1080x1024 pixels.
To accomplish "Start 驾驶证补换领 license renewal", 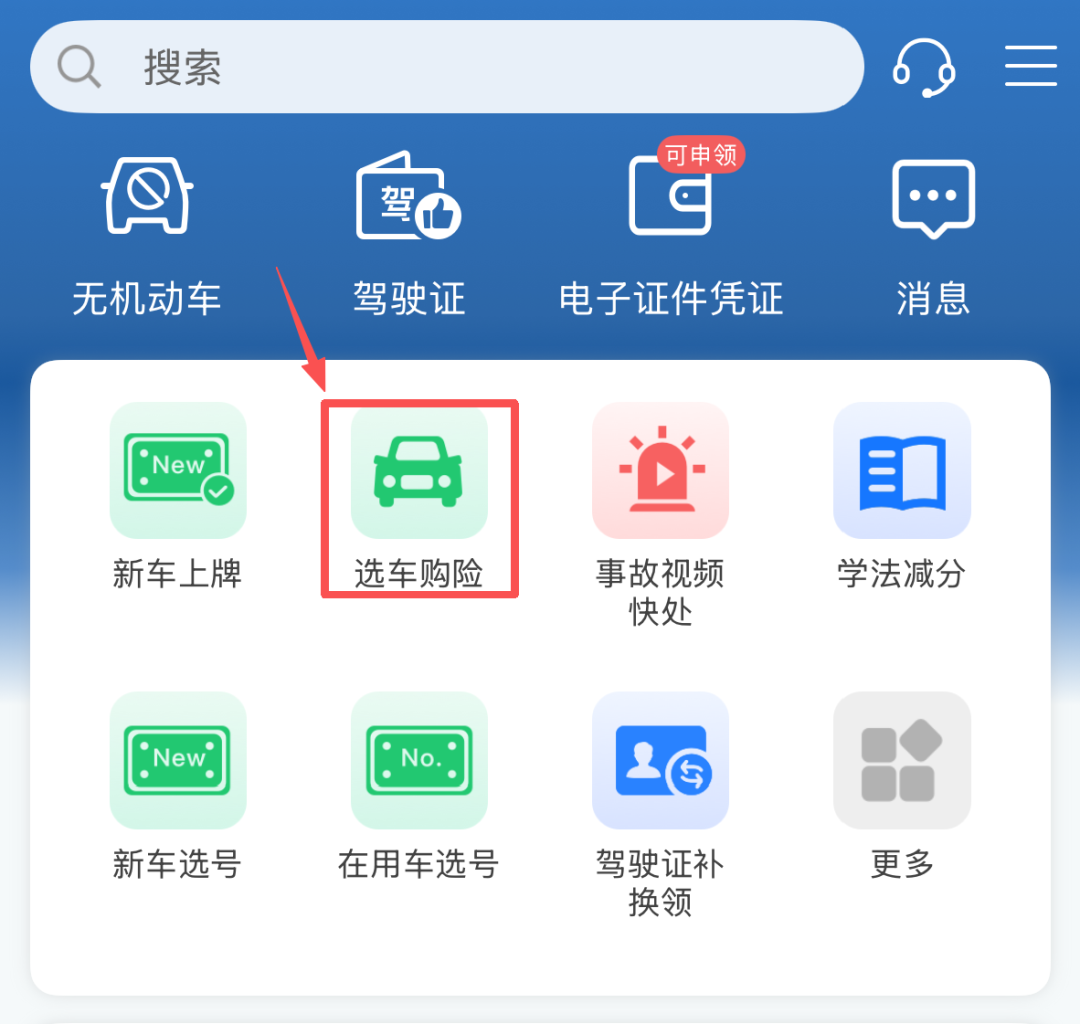I will 660,800.
